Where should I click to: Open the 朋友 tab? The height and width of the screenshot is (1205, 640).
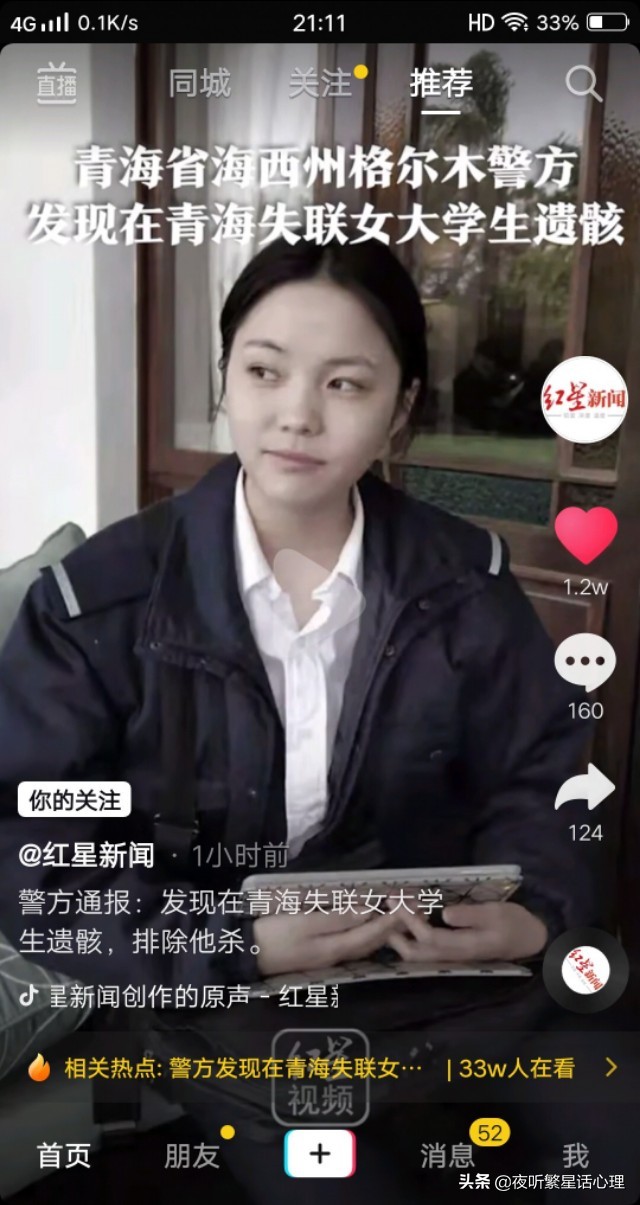(x=192, y=1155)
